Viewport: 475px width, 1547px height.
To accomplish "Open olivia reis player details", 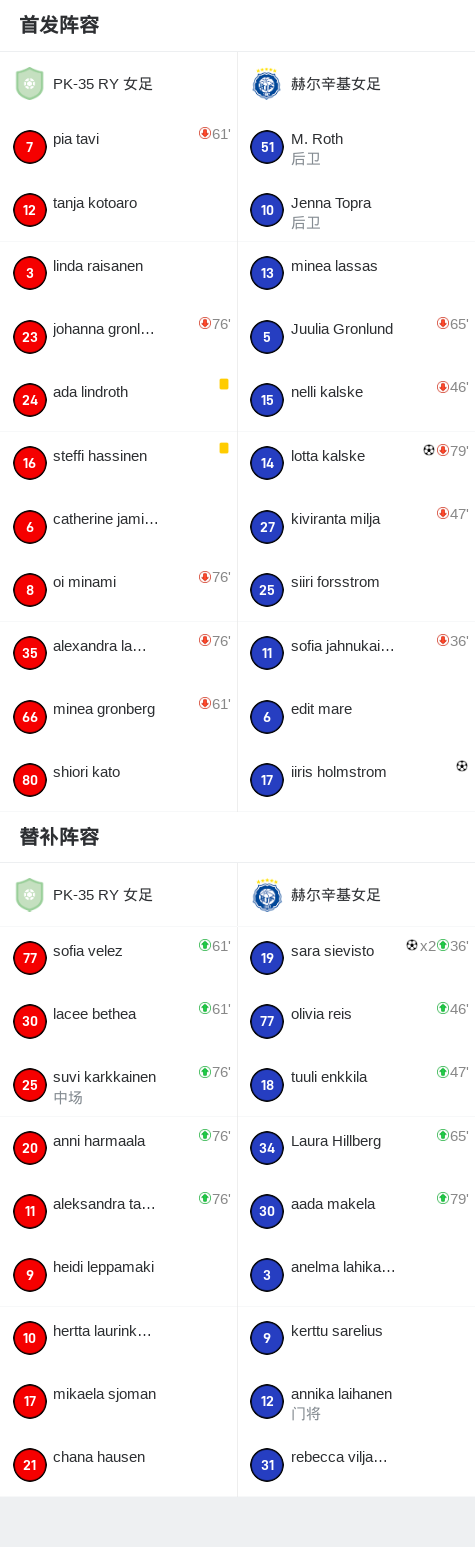I will pos(356,1021).
